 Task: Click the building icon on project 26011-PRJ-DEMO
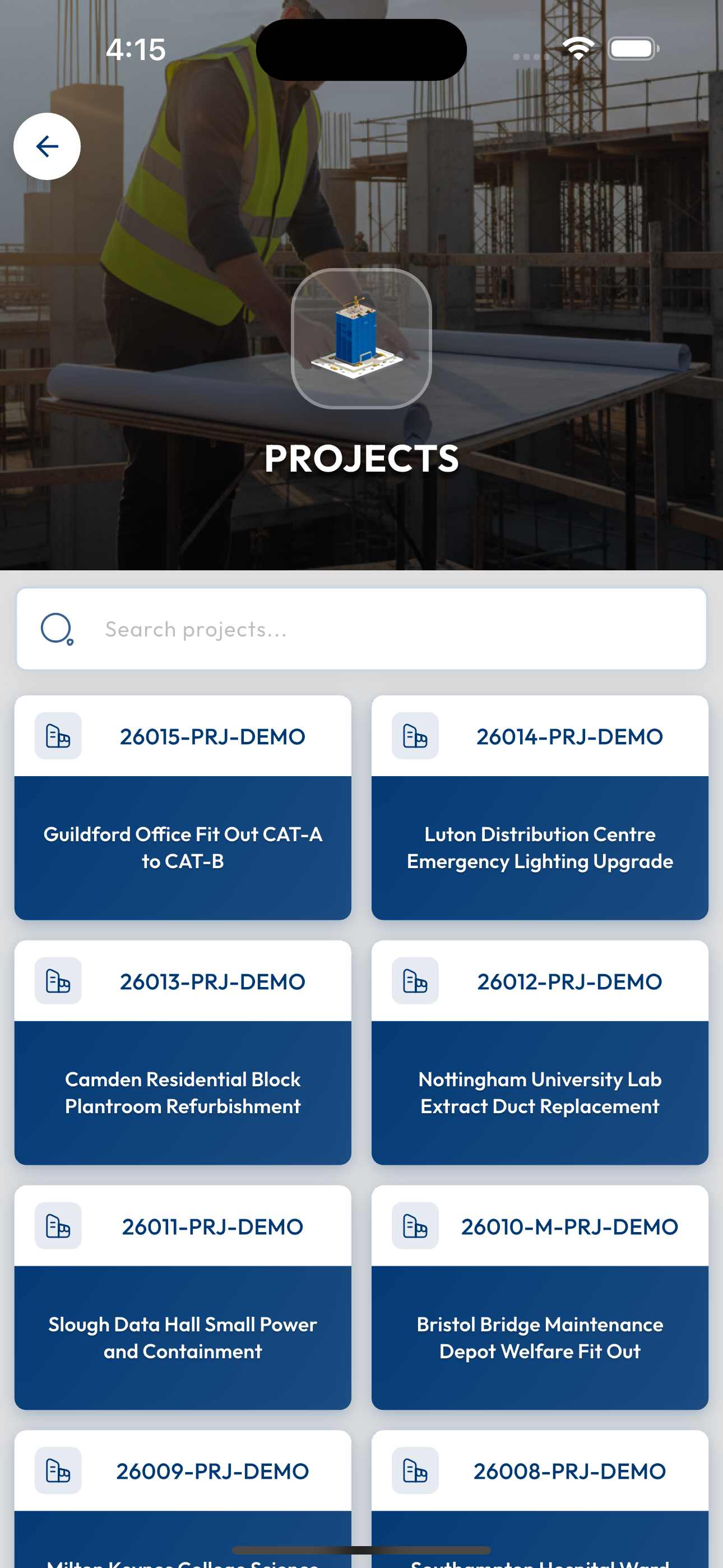tap(58, 1226)
